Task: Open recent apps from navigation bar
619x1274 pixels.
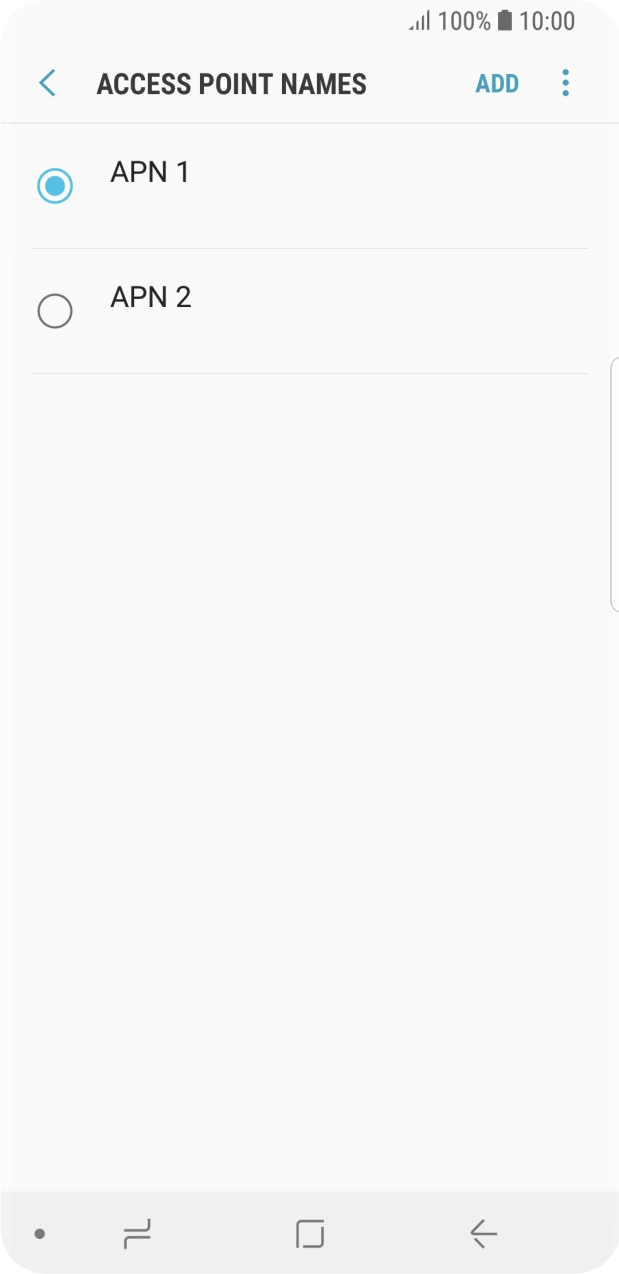Action: point(137,1234)
